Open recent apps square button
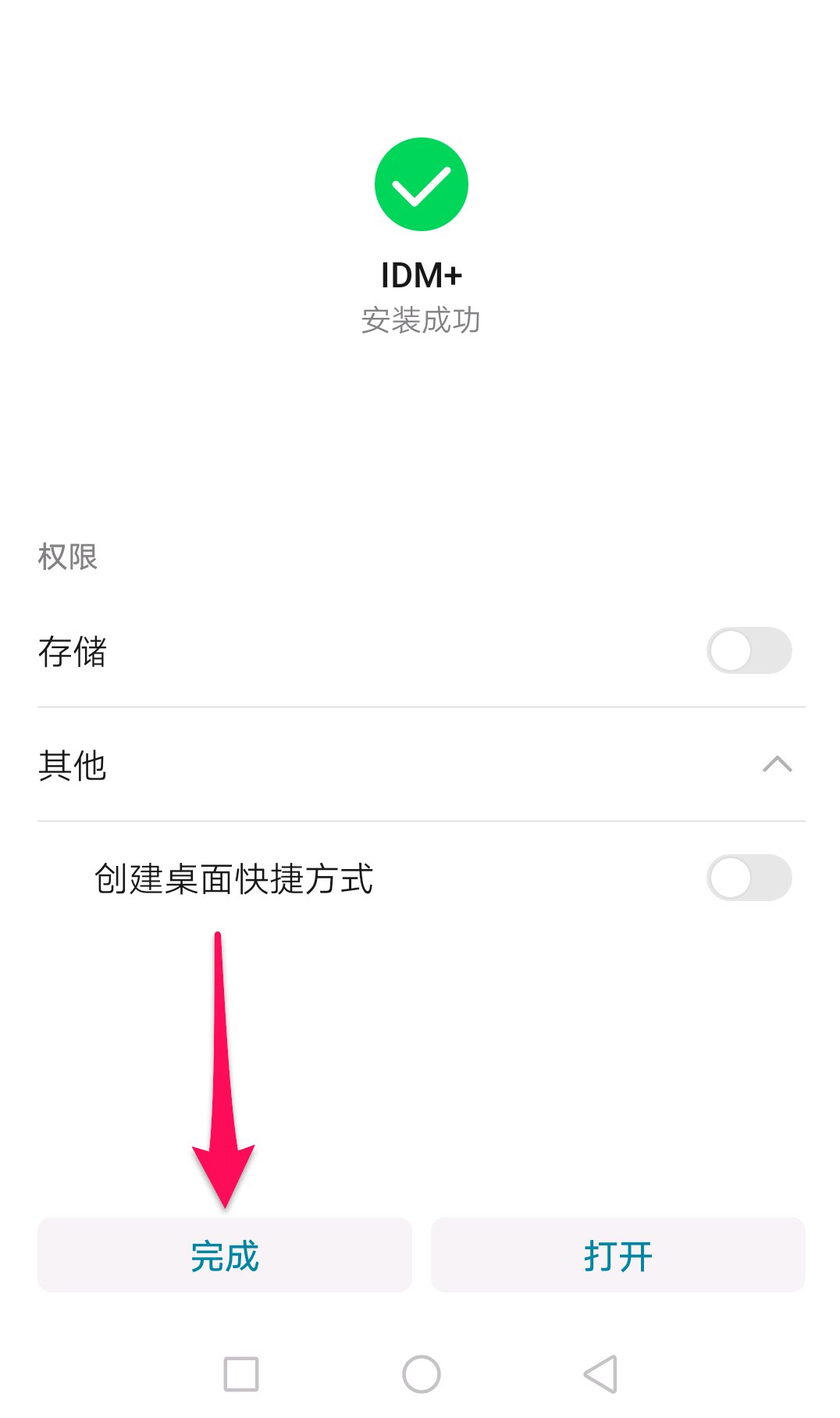 pyautogui.click(x=241, y=1373)
